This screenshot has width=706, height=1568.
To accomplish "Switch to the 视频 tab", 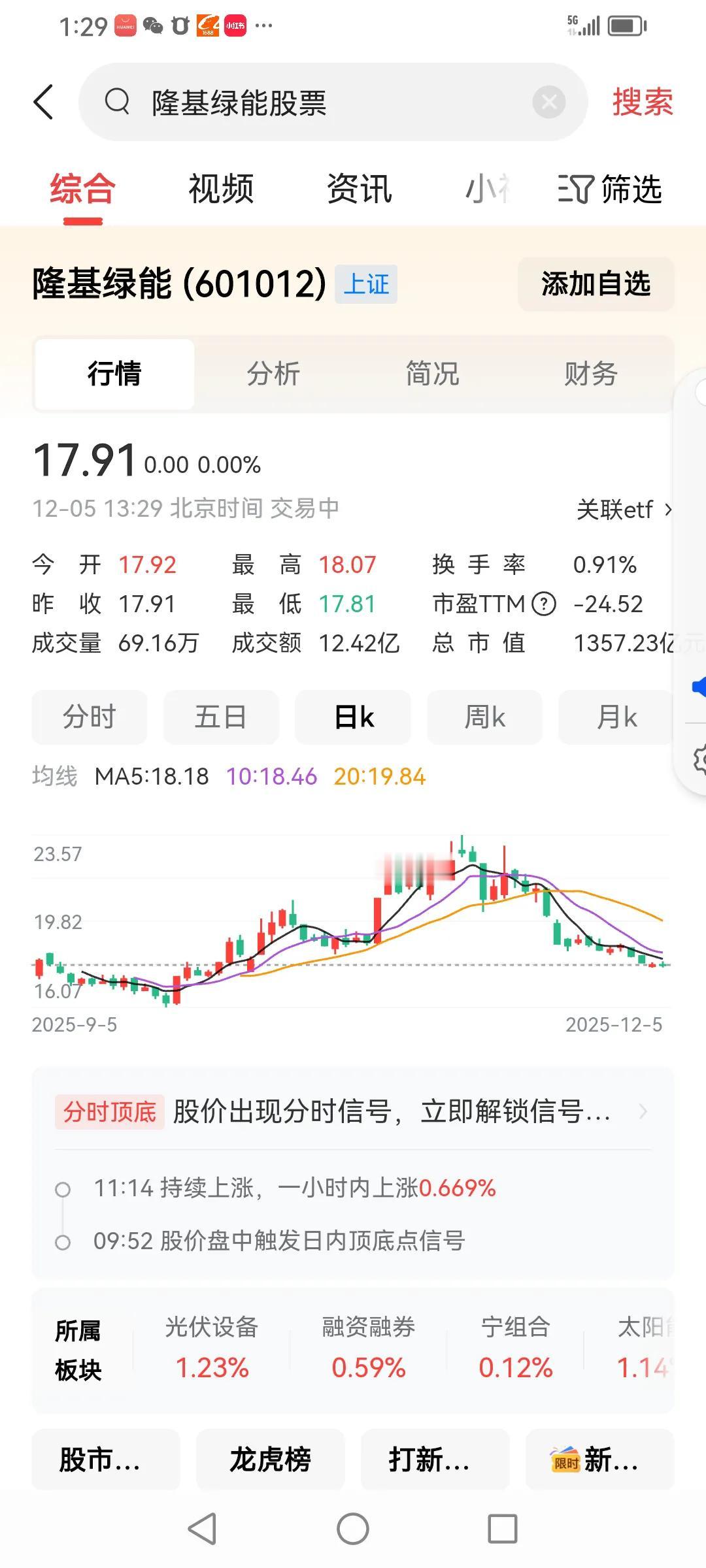I will click(220, 189).
